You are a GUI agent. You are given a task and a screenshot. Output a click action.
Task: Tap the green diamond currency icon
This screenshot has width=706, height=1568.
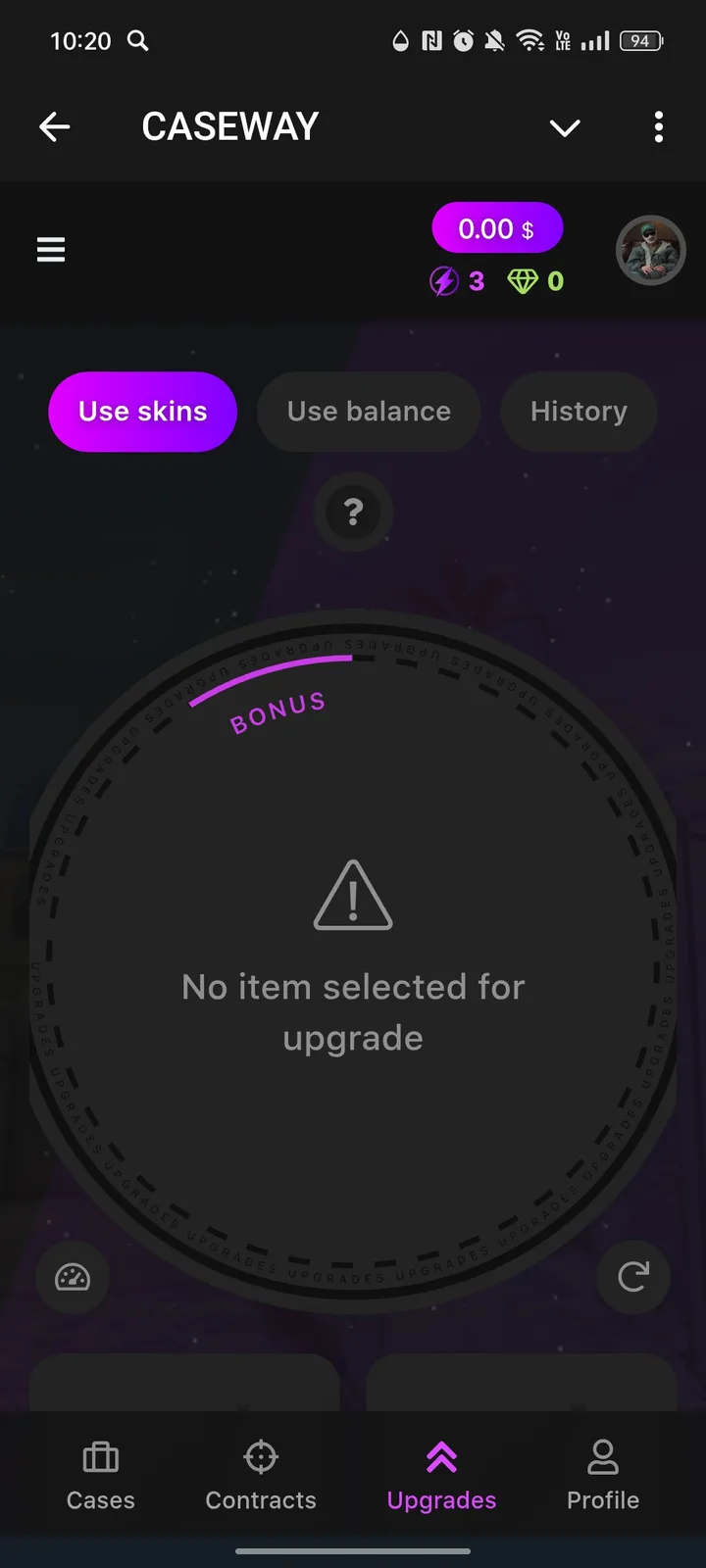(x=525, y=281)
